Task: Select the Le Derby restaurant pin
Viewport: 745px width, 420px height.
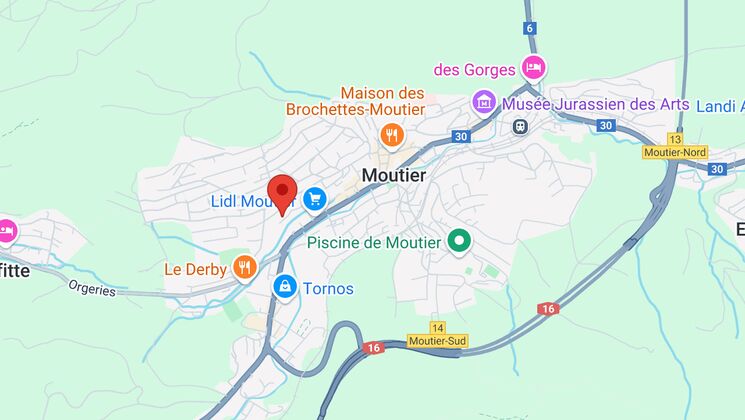Action: tap(244, 267)
